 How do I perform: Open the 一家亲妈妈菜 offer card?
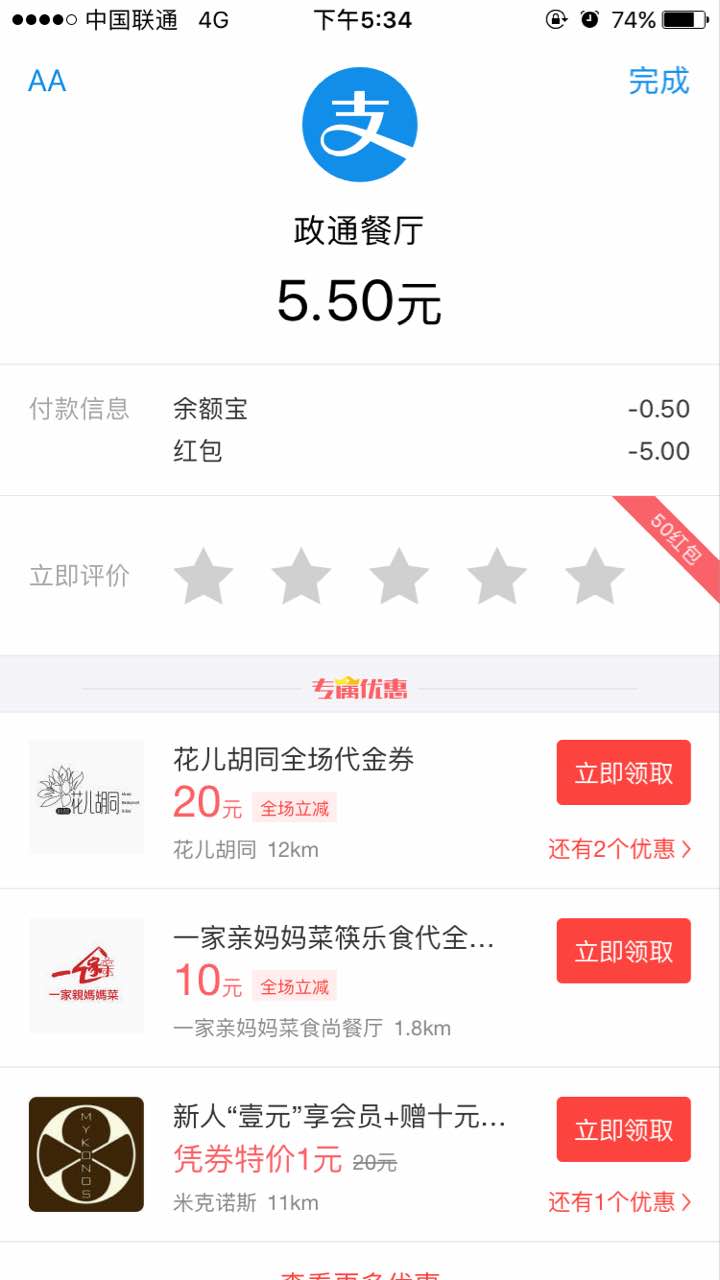(360, 978)
